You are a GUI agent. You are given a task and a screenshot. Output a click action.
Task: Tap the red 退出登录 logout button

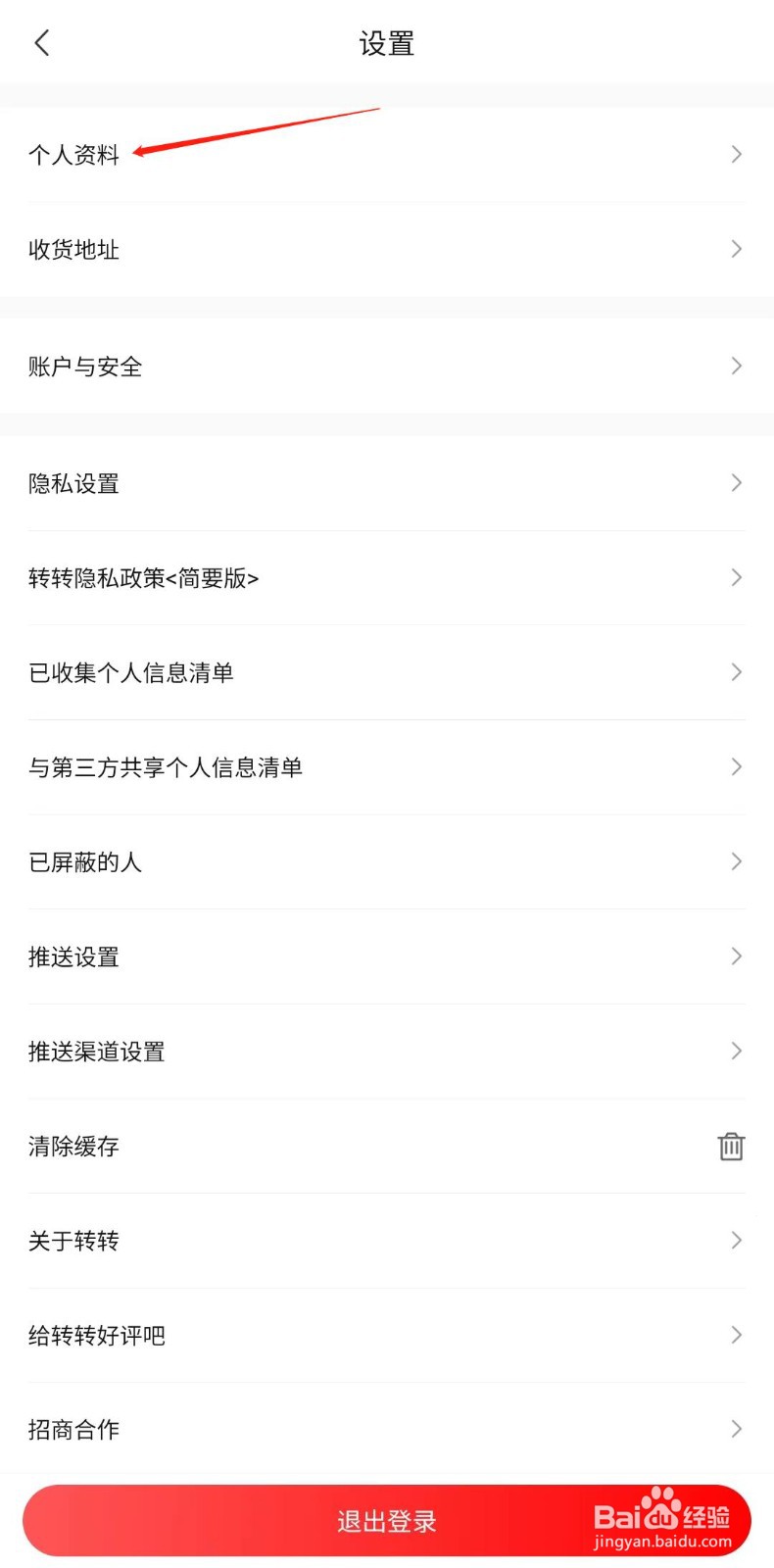coord(387,1520)
